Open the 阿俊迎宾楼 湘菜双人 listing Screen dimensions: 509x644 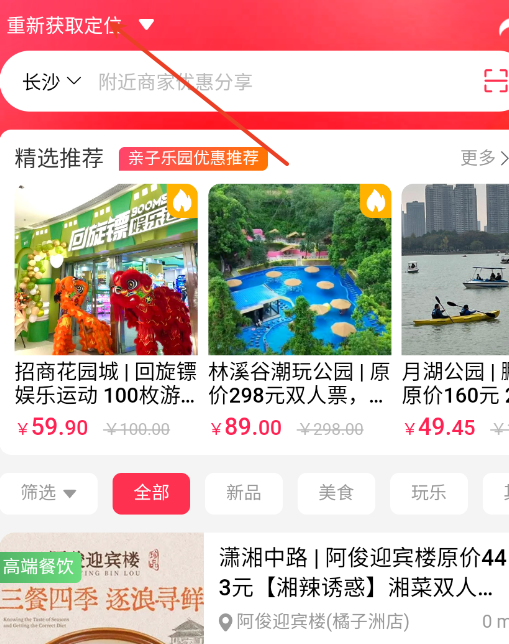[254, 588]
